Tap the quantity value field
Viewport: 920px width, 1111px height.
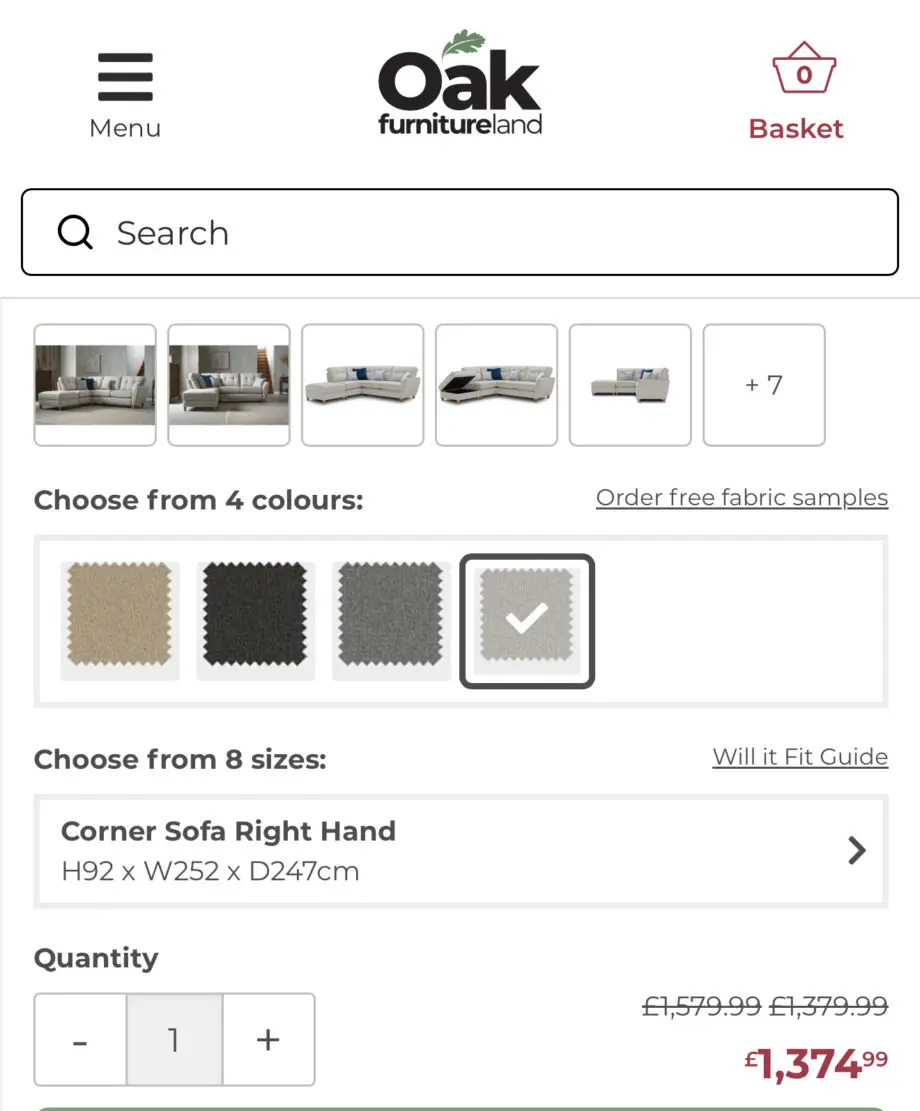(174, 1040)
